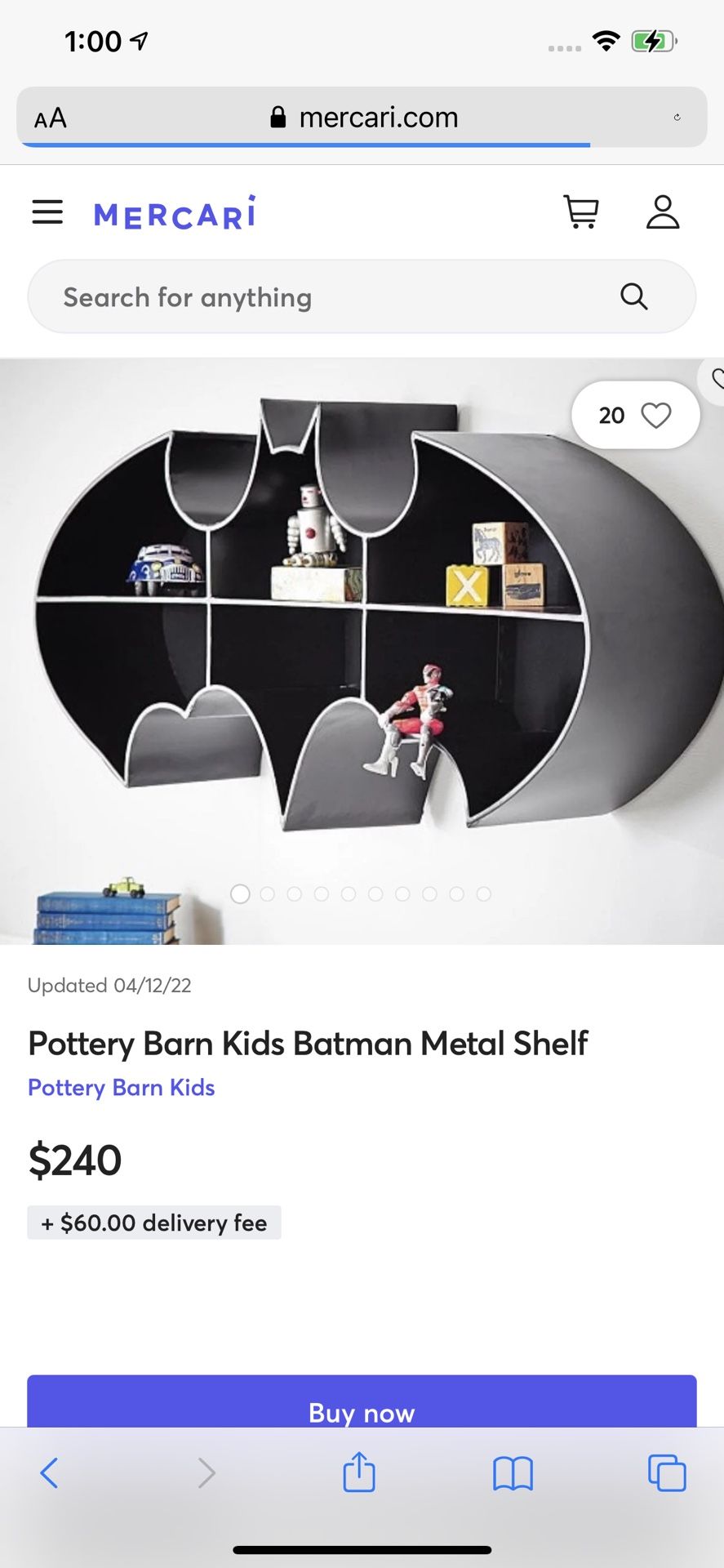This screenshot has height=1568, width=724.
Task: Click the $60.00 delivery fee badge
Action: click(x=153, y=1223)
